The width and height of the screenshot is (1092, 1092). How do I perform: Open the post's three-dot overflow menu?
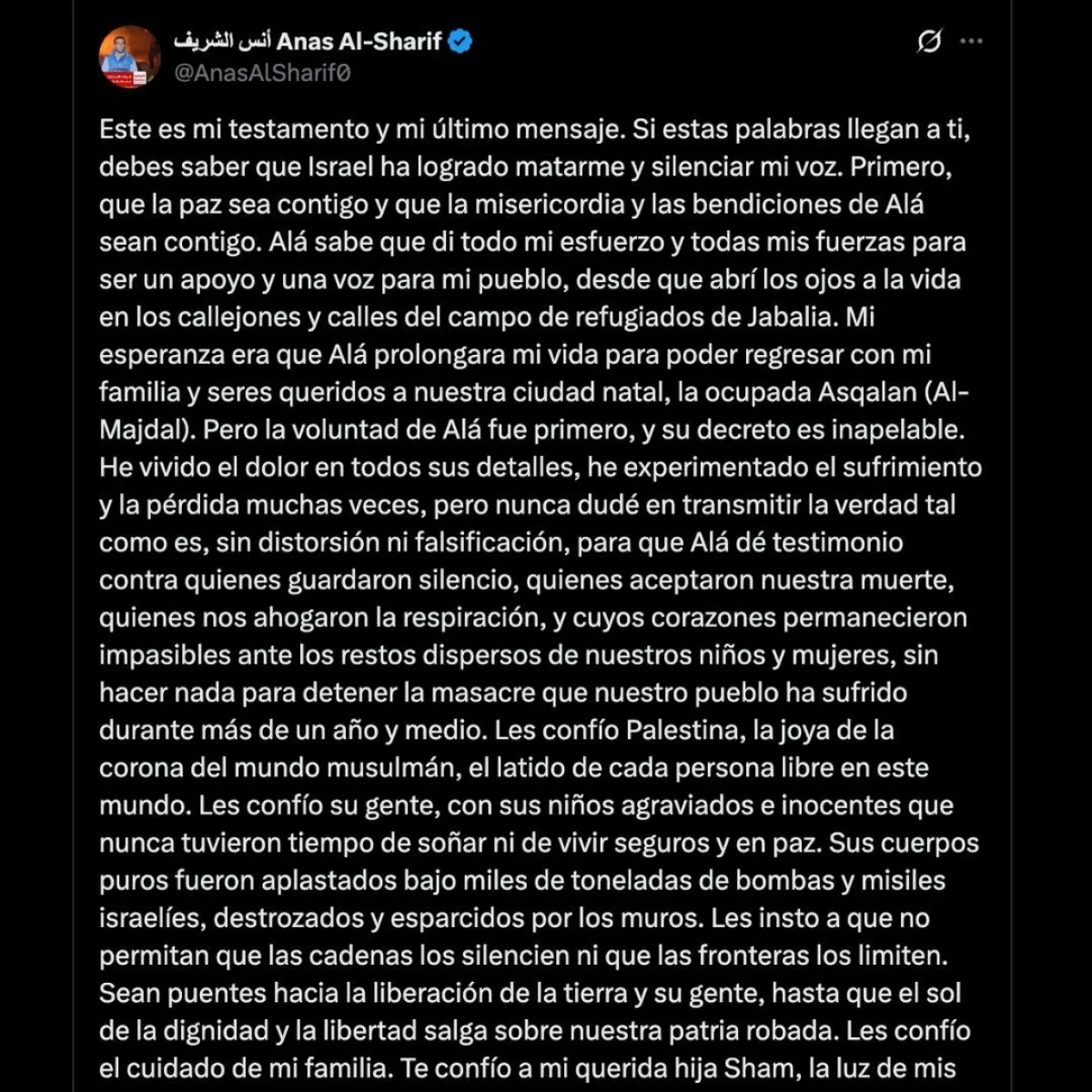(972, 42)
